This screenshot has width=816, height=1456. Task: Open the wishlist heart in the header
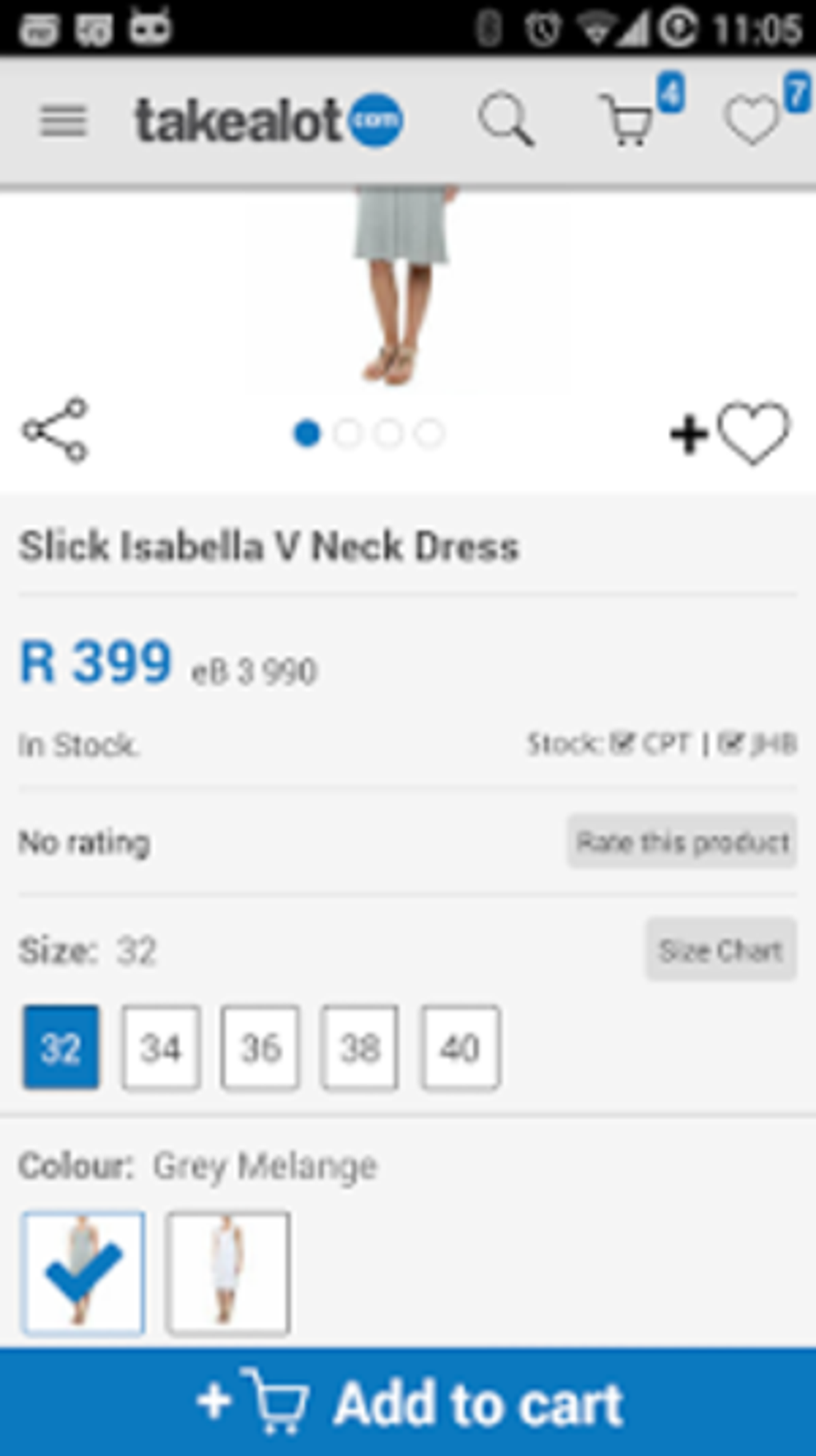tap(752, 120)
